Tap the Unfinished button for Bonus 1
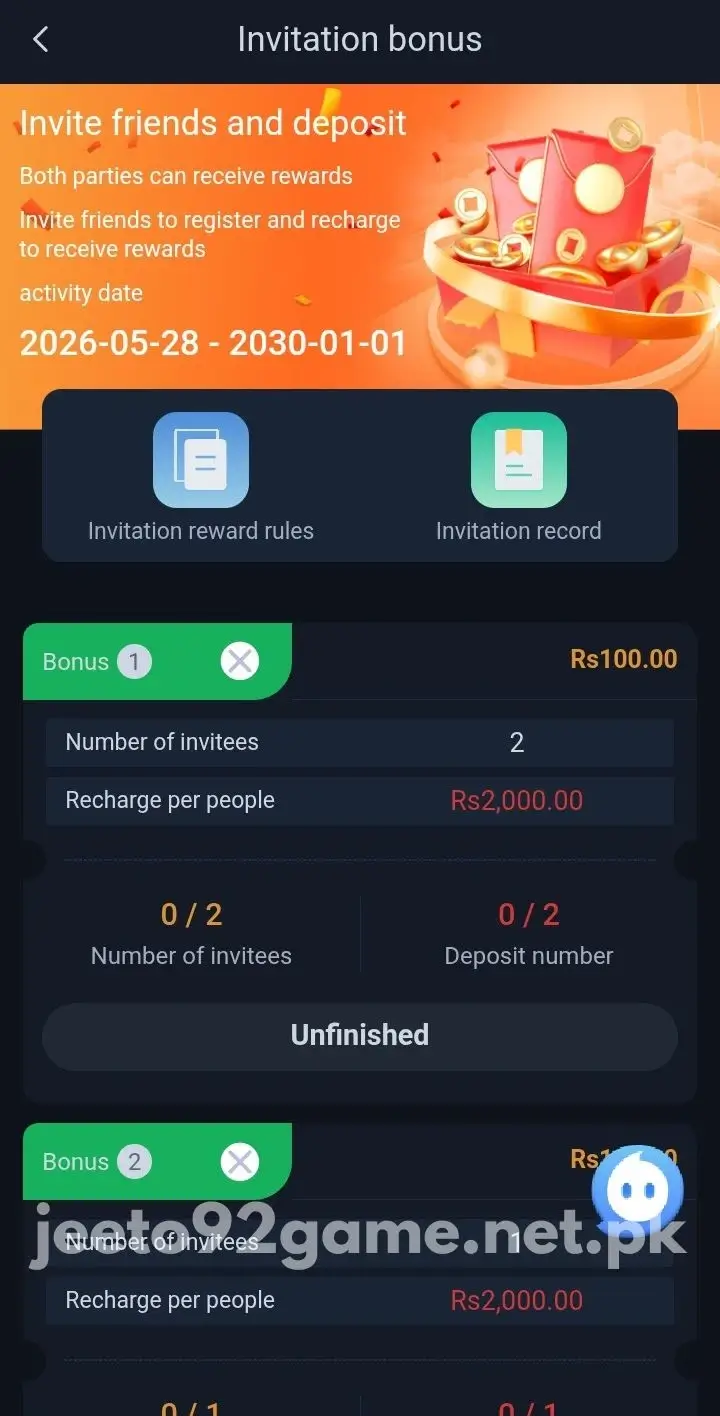 coord(360,1036)
